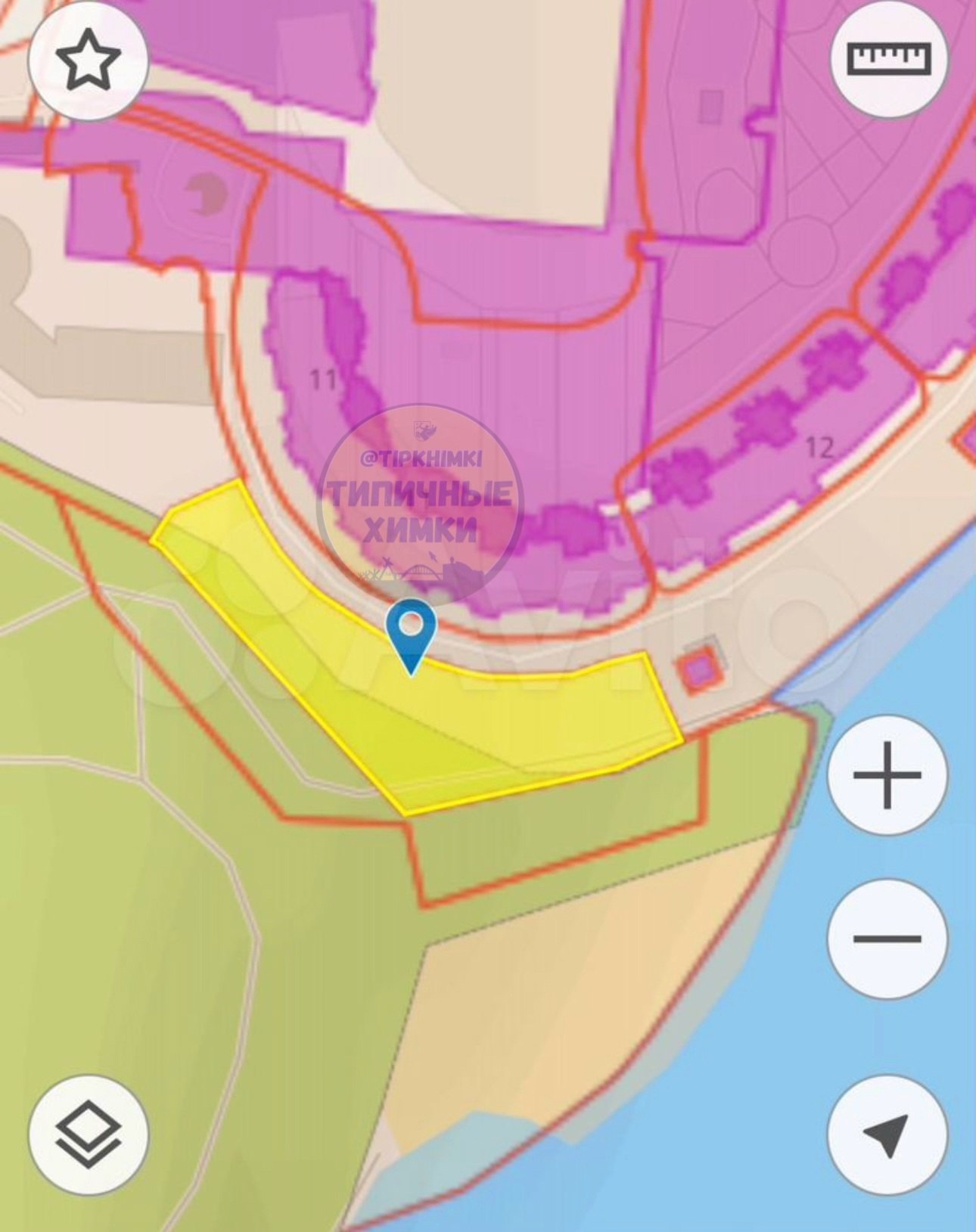Center map on my current location
The image size is (976, 1232).
887,1134
